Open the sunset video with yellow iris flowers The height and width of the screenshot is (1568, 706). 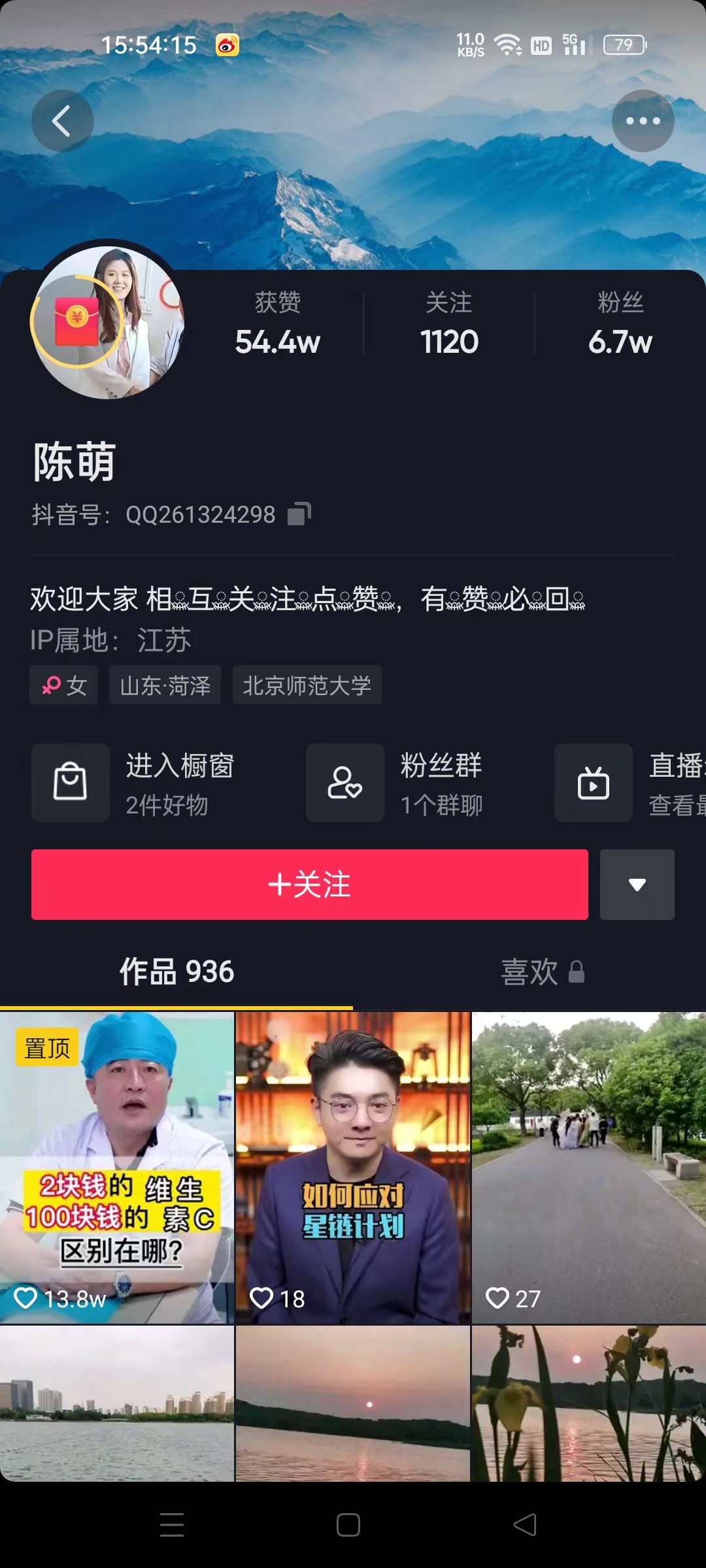click(x=589, y=1403)
